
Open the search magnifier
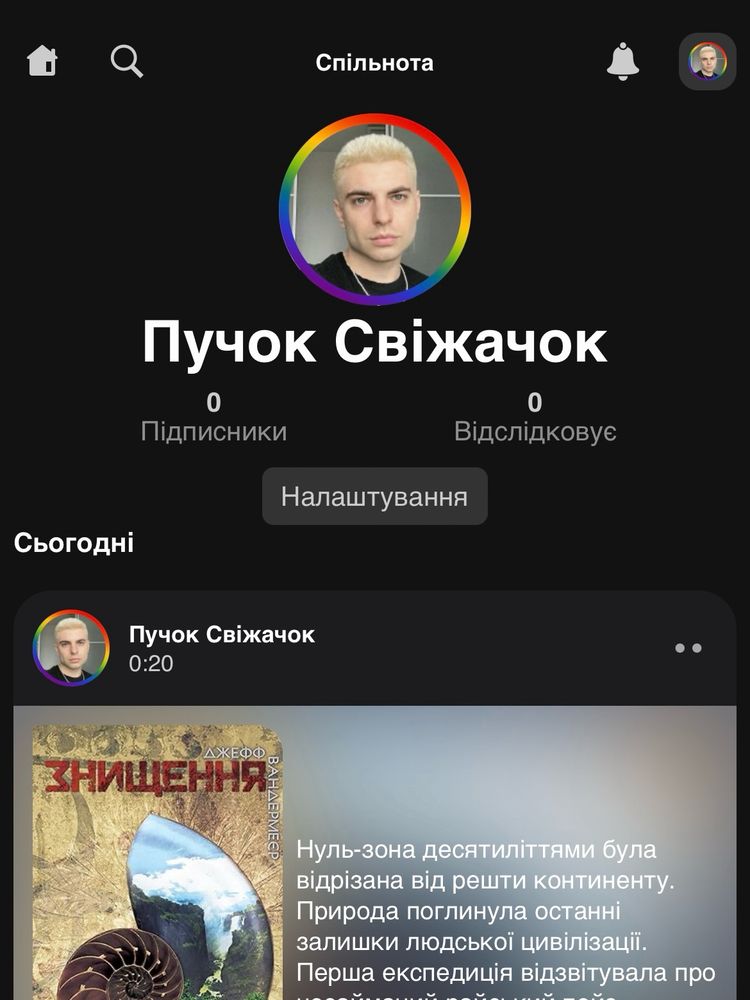click(126, 62)
